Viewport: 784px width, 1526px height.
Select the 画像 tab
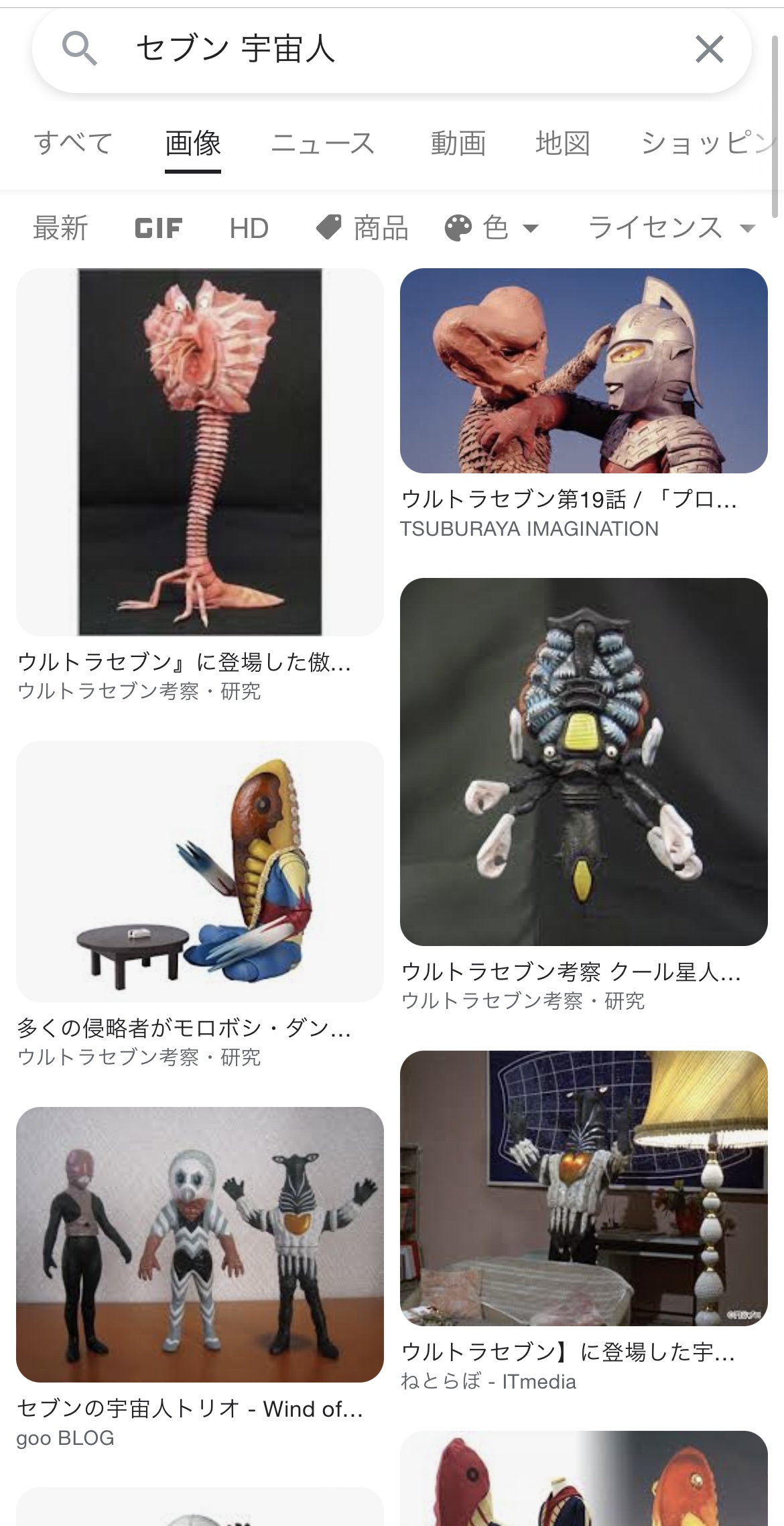[193, 143]
